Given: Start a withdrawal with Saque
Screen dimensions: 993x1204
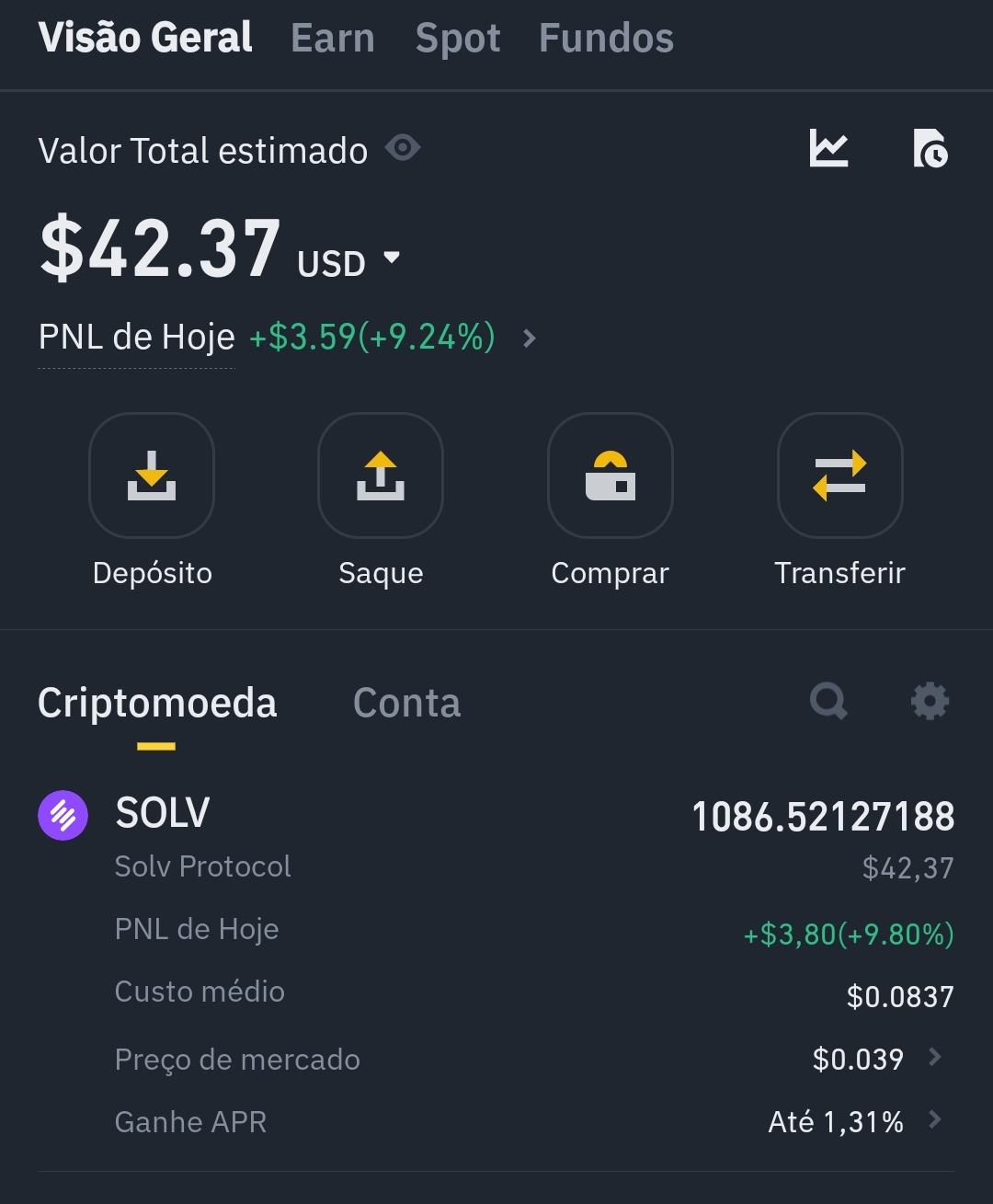Looking at the screenshot, I should click(x=381, y=476).
